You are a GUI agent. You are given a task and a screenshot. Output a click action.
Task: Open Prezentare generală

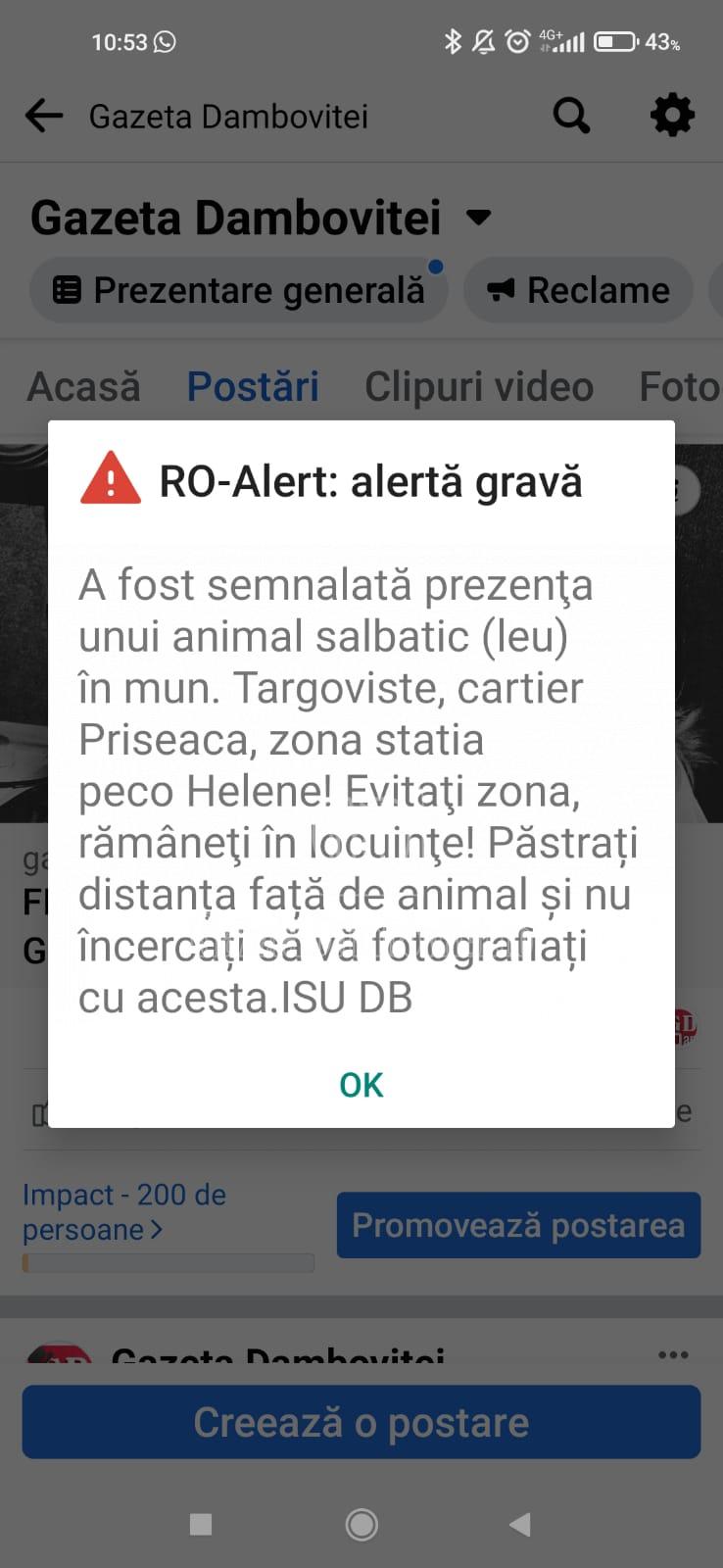click(x=238, y=290)
